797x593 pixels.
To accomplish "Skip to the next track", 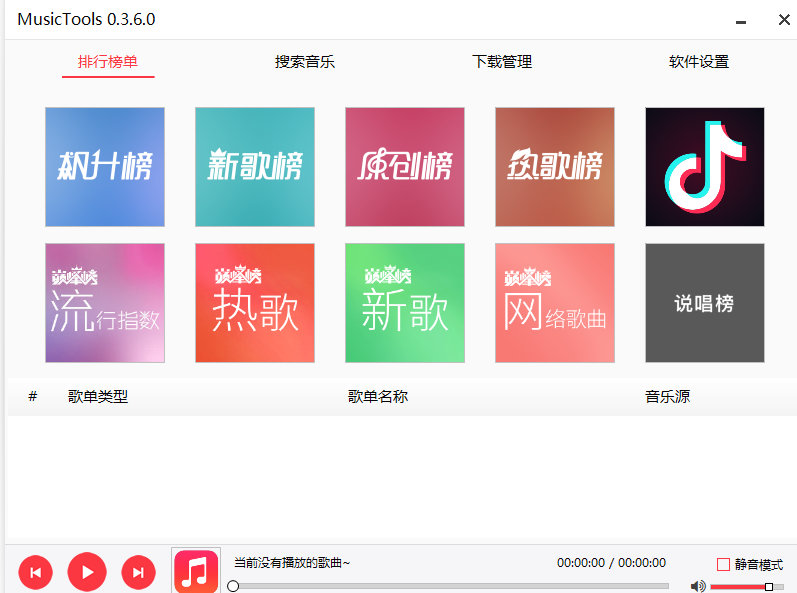I will tap(139, 572).
